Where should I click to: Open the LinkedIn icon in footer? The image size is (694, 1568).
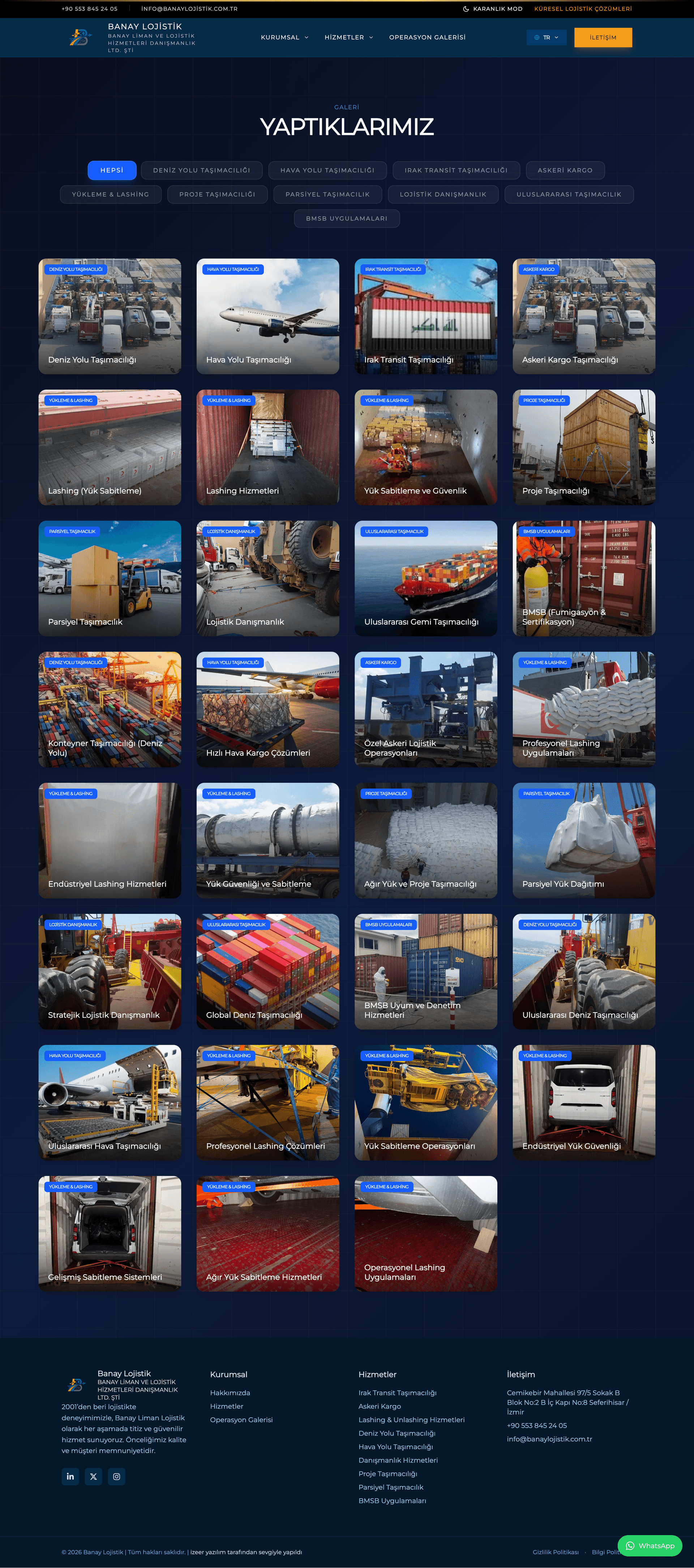(x=70, y=1476)
